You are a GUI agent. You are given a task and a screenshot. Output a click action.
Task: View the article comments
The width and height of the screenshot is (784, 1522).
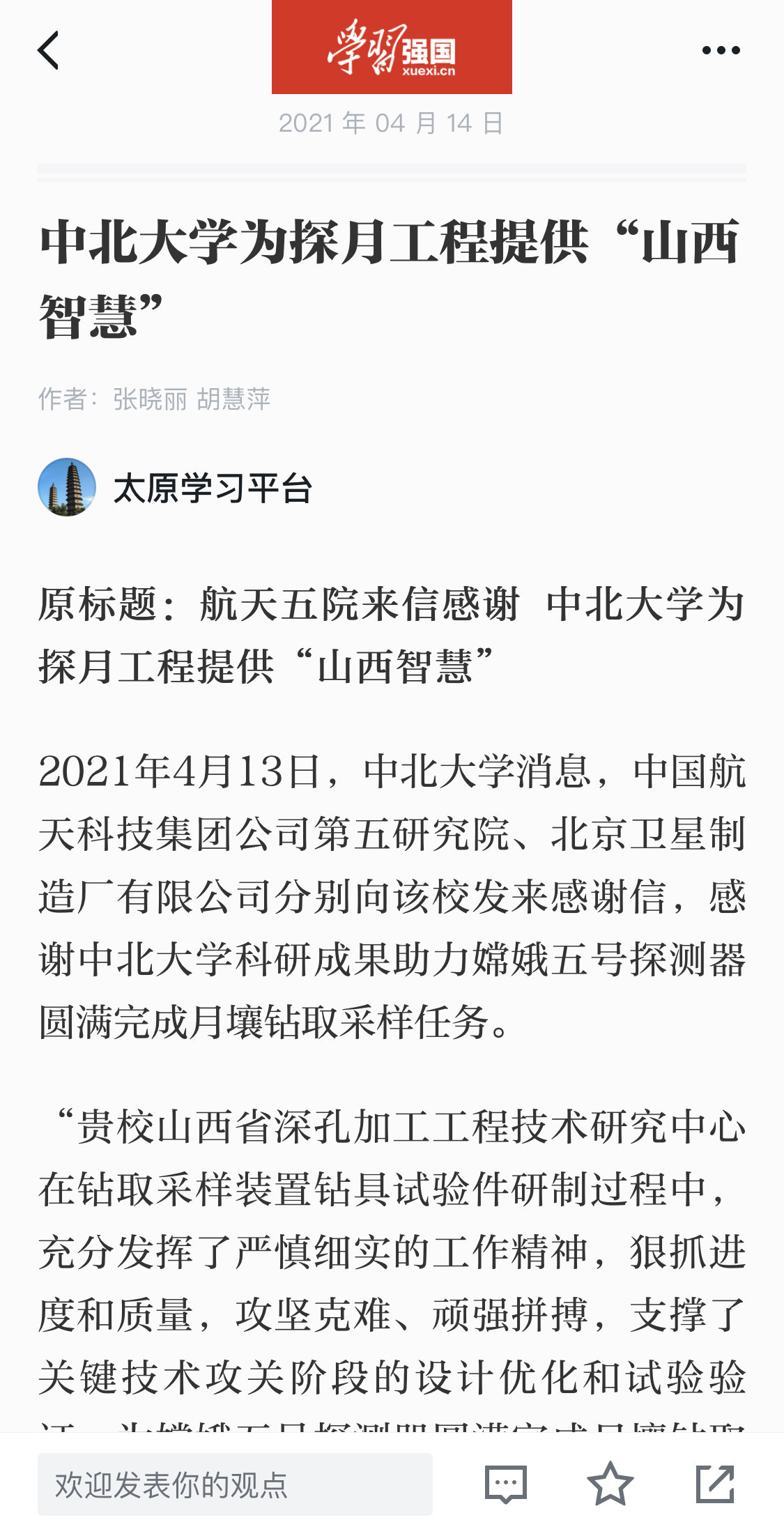(x=506, y=1484)
